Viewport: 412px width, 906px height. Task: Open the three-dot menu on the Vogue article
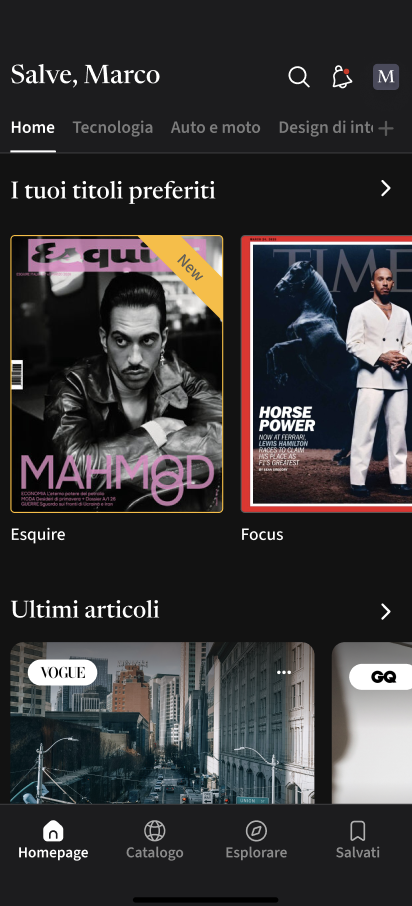point(284,673)
